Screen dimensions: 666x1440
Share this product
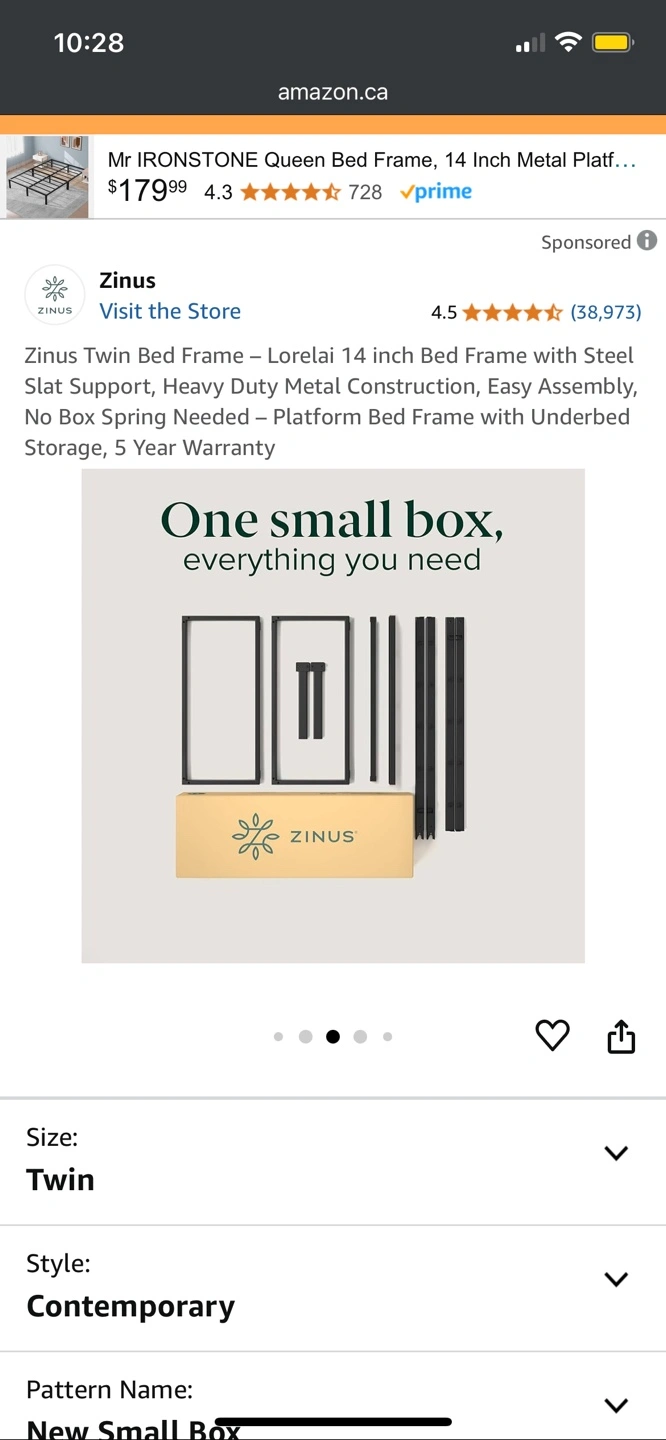pos(621,1037)
